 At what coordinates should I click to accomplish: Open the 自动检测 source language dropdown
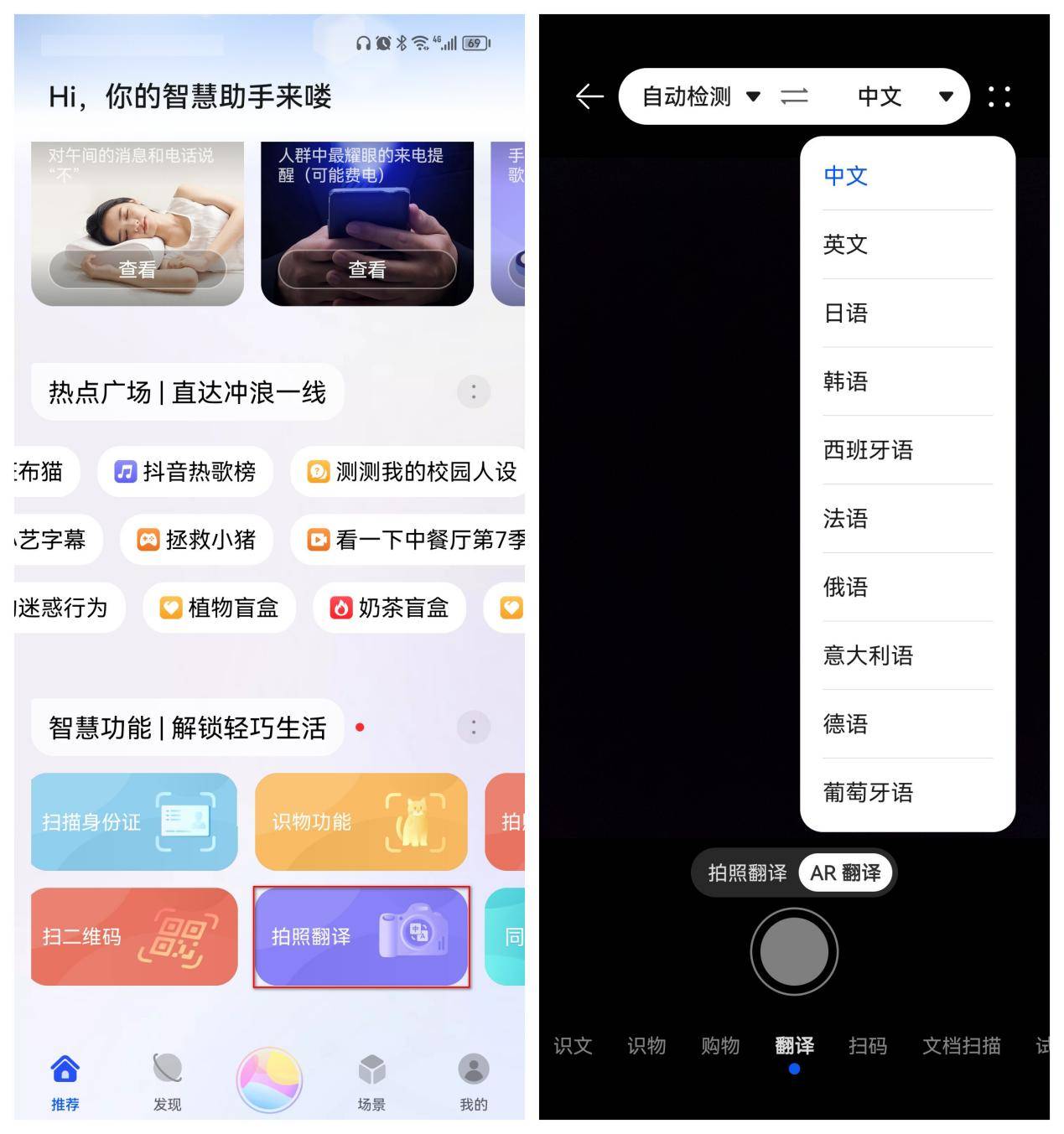[701, 97]
